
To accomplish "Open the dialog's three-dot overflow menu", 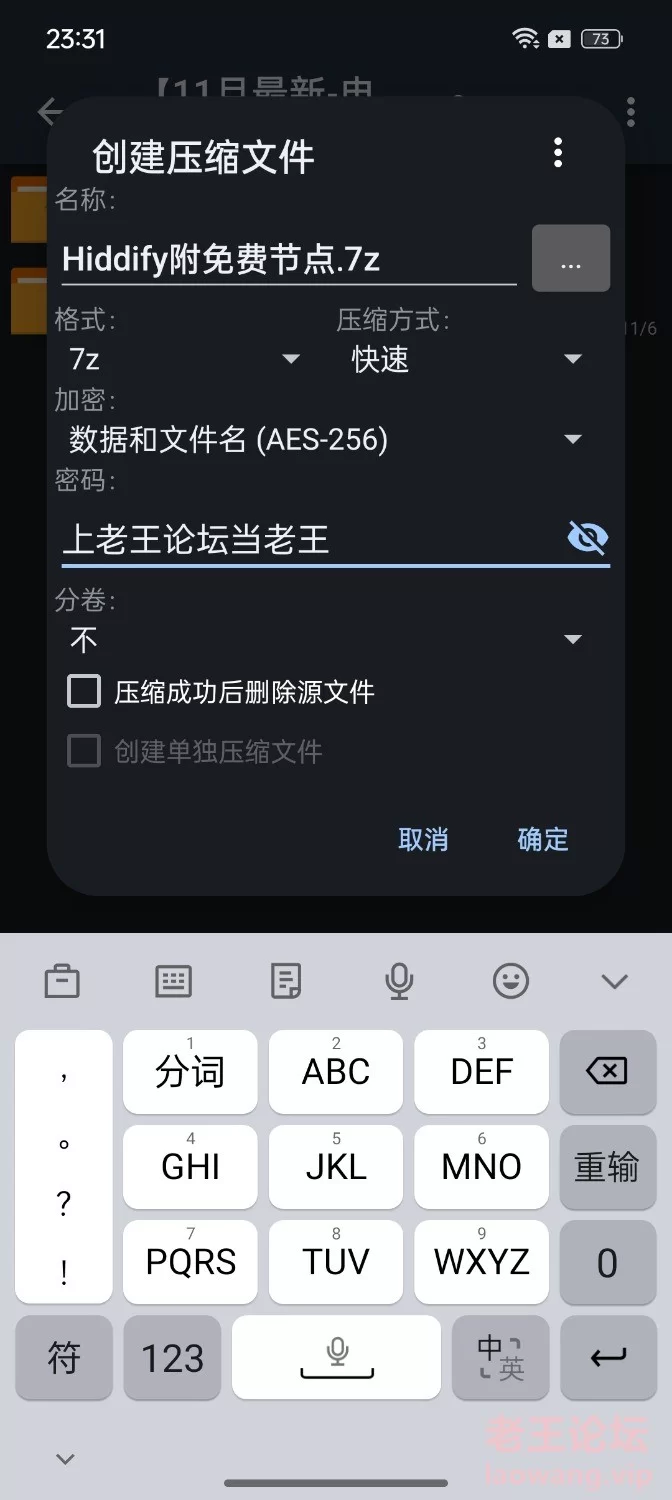I will (558, 153).
